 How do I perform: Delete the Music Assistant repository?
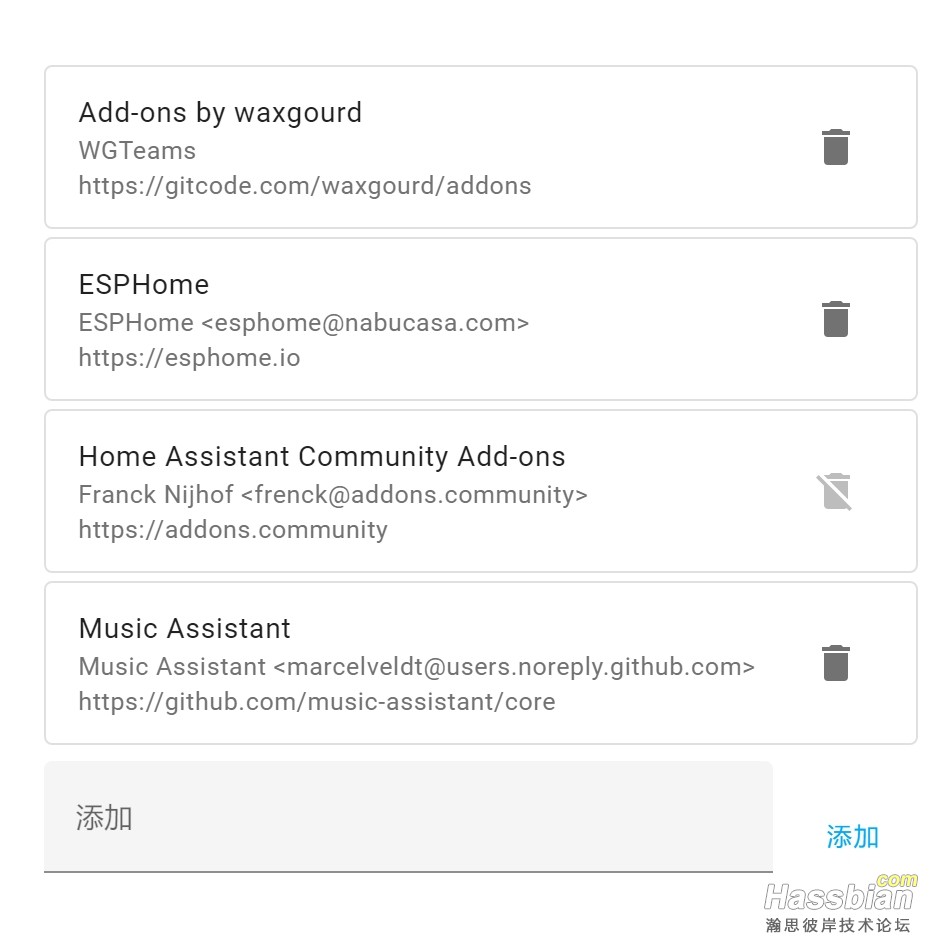coord(835,663)
